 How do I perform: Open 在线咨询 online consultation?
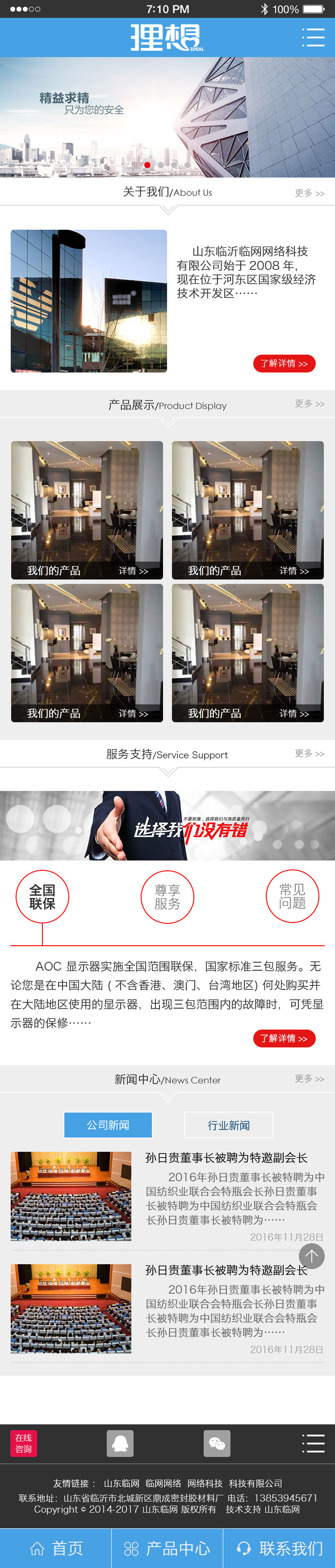(x=24, y=1443)
